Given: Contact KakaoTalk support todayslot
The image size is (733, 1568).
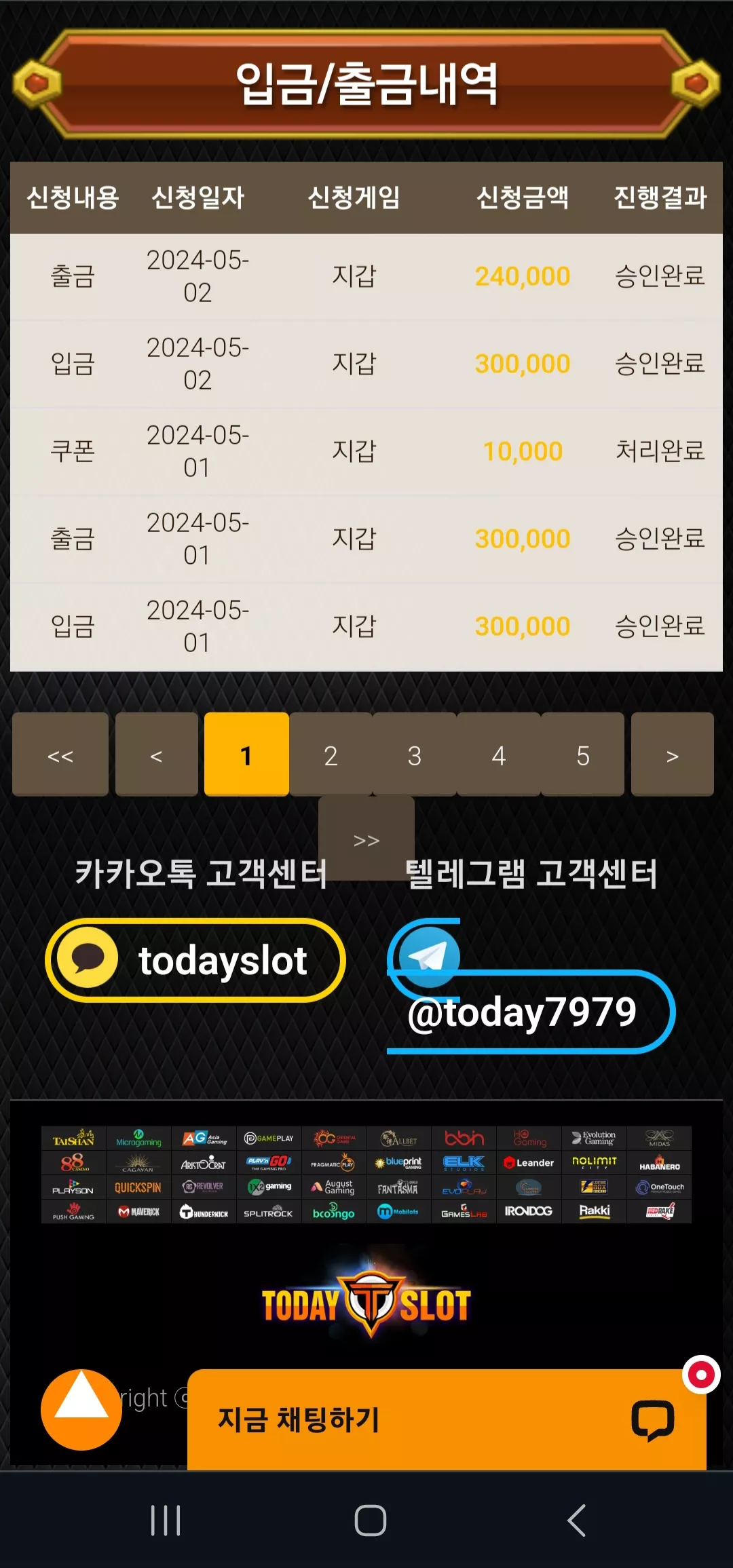Looking at the screenshot, I should (x=195, y=960).
